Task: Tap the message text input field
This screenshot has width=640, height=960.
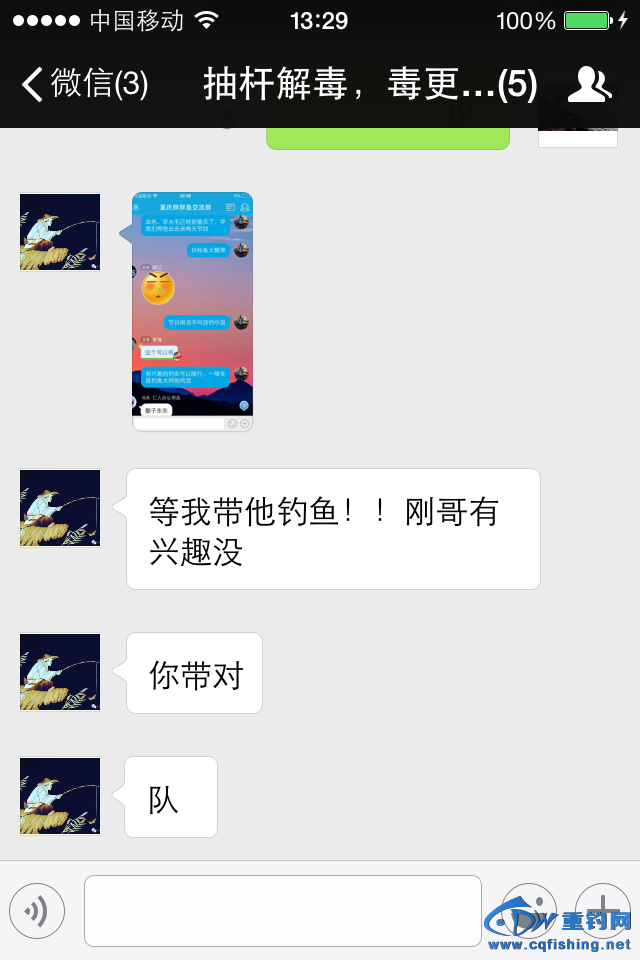Action: (x=282, y=910)
